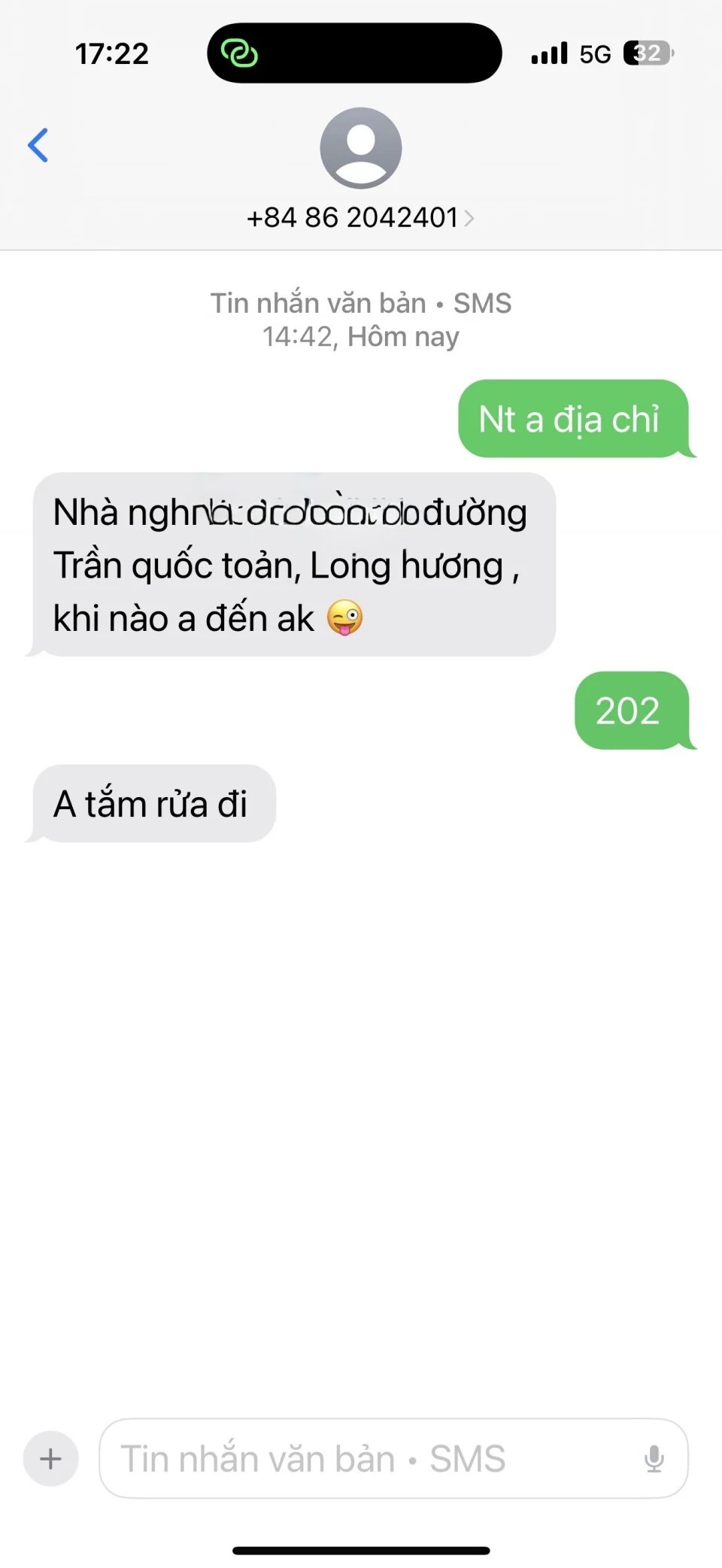The image size is (722, 1568).
Task: Start voice dictation with the microphone
Action: [x=654, y=1458]
